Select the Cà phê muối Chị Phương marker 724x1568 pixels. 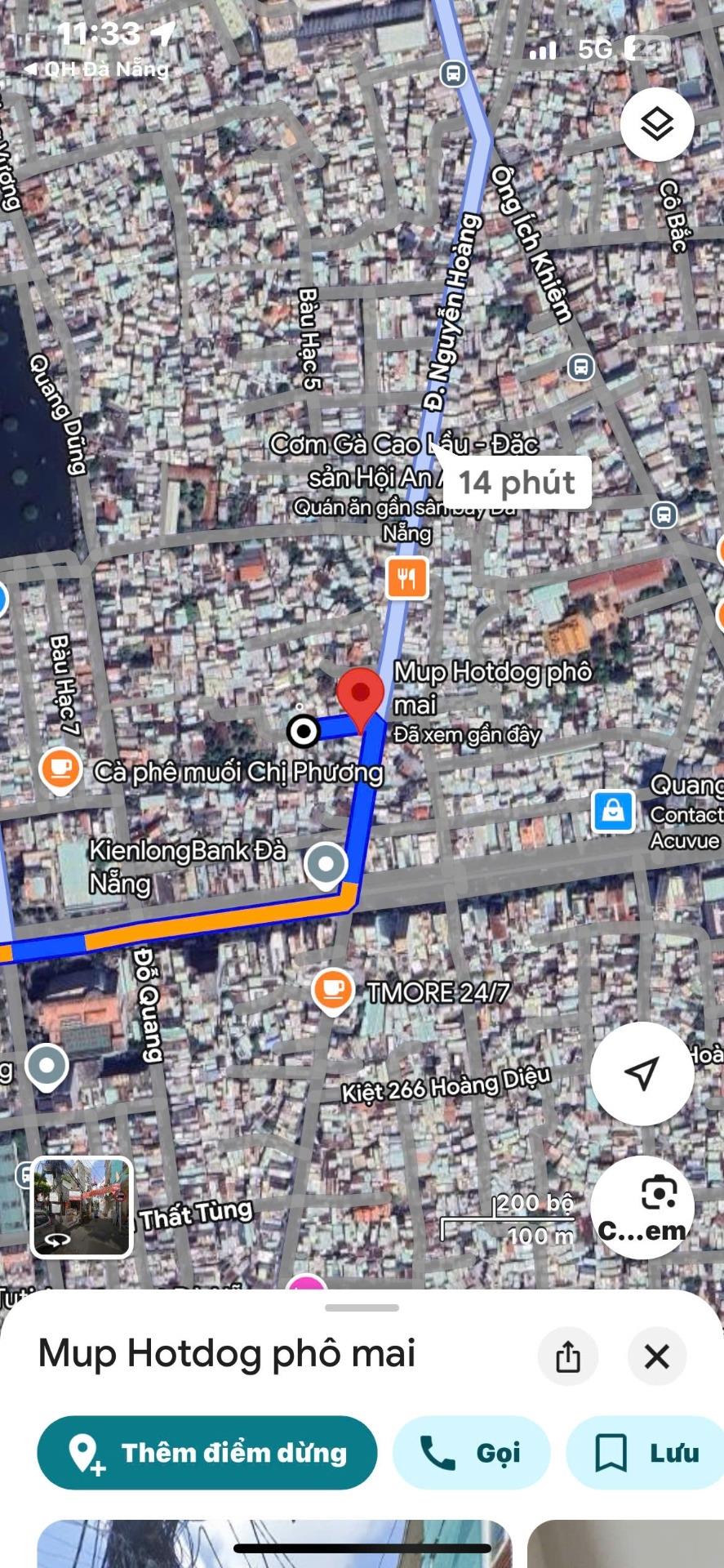61,768
